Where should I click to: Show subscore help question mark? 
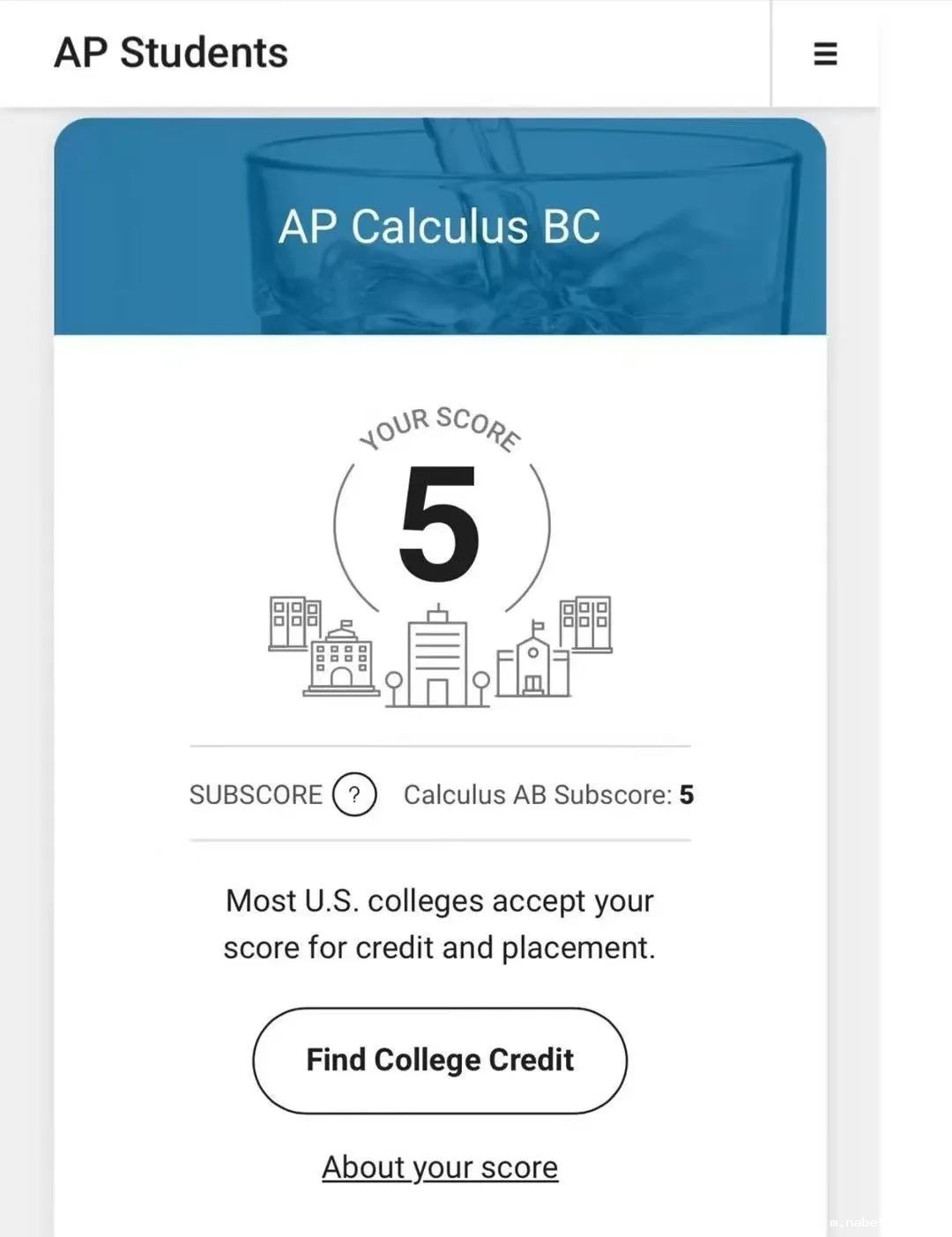point(354,794)
